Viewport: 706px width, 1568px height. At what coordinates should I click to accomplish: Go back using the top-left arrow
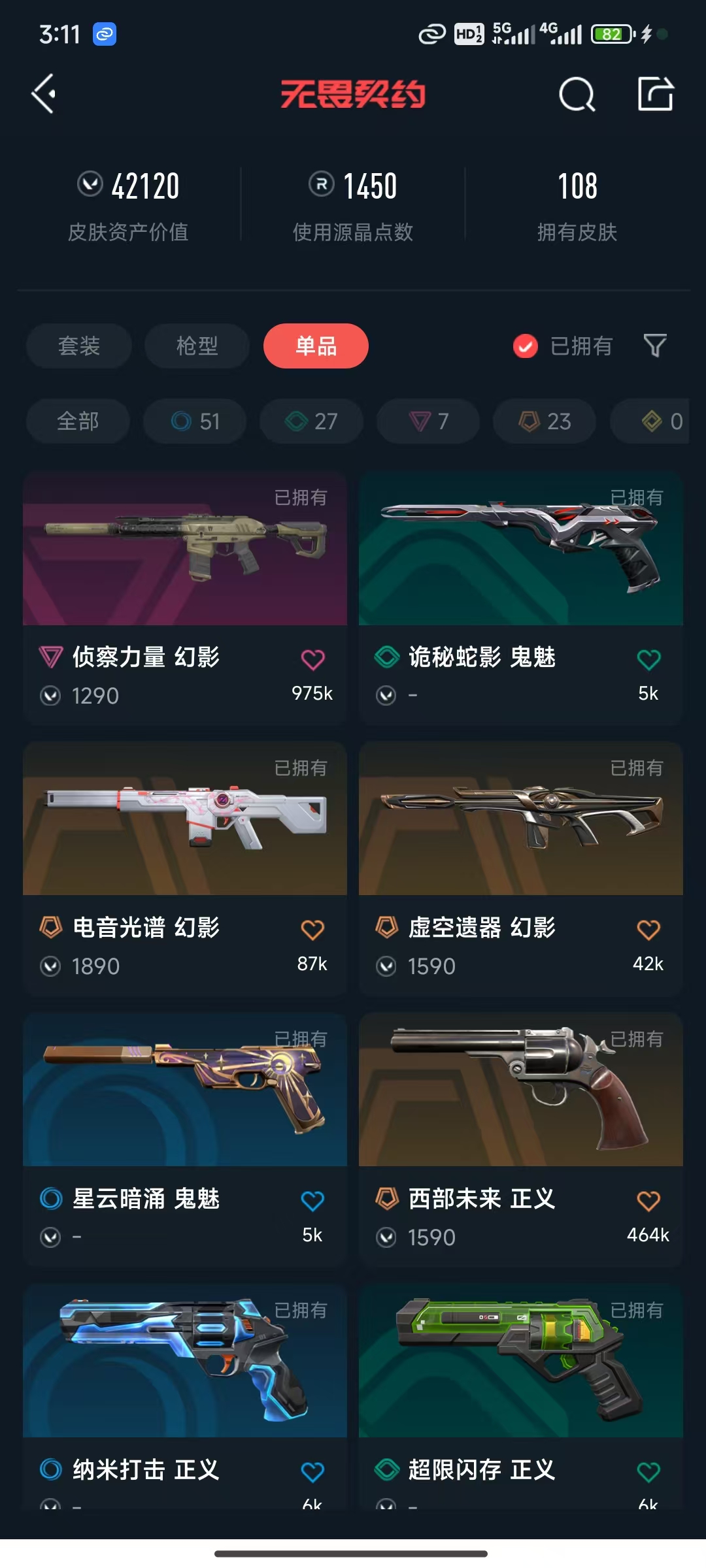click(44, 94)
